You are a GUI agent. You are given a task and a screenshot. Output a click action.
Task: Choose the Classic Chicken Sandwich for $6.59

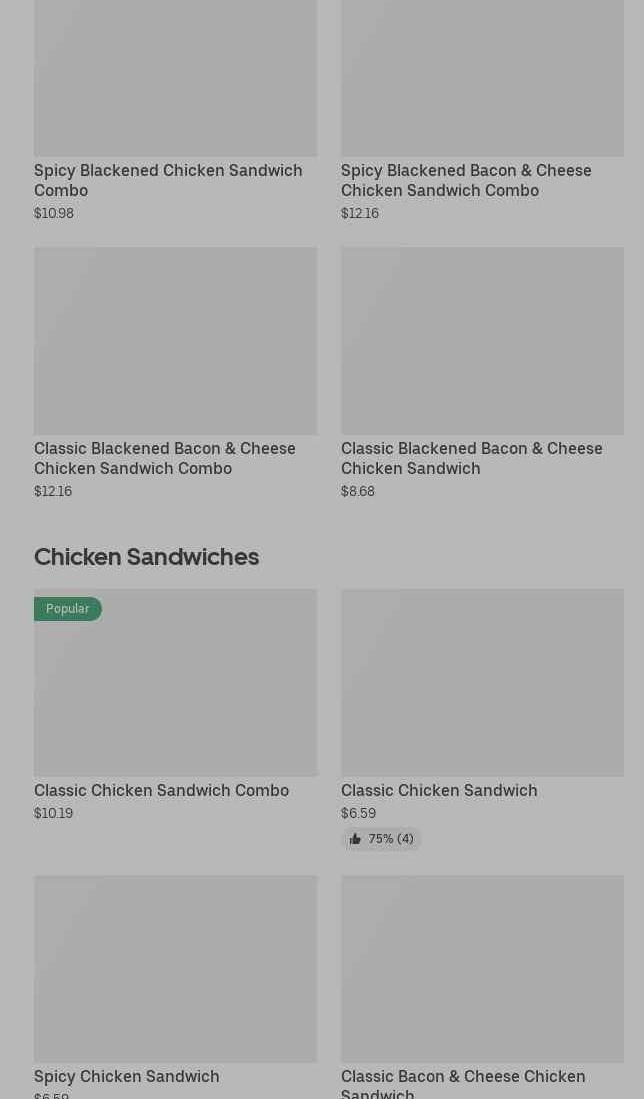pyautogui.click(x=482, y=719)
